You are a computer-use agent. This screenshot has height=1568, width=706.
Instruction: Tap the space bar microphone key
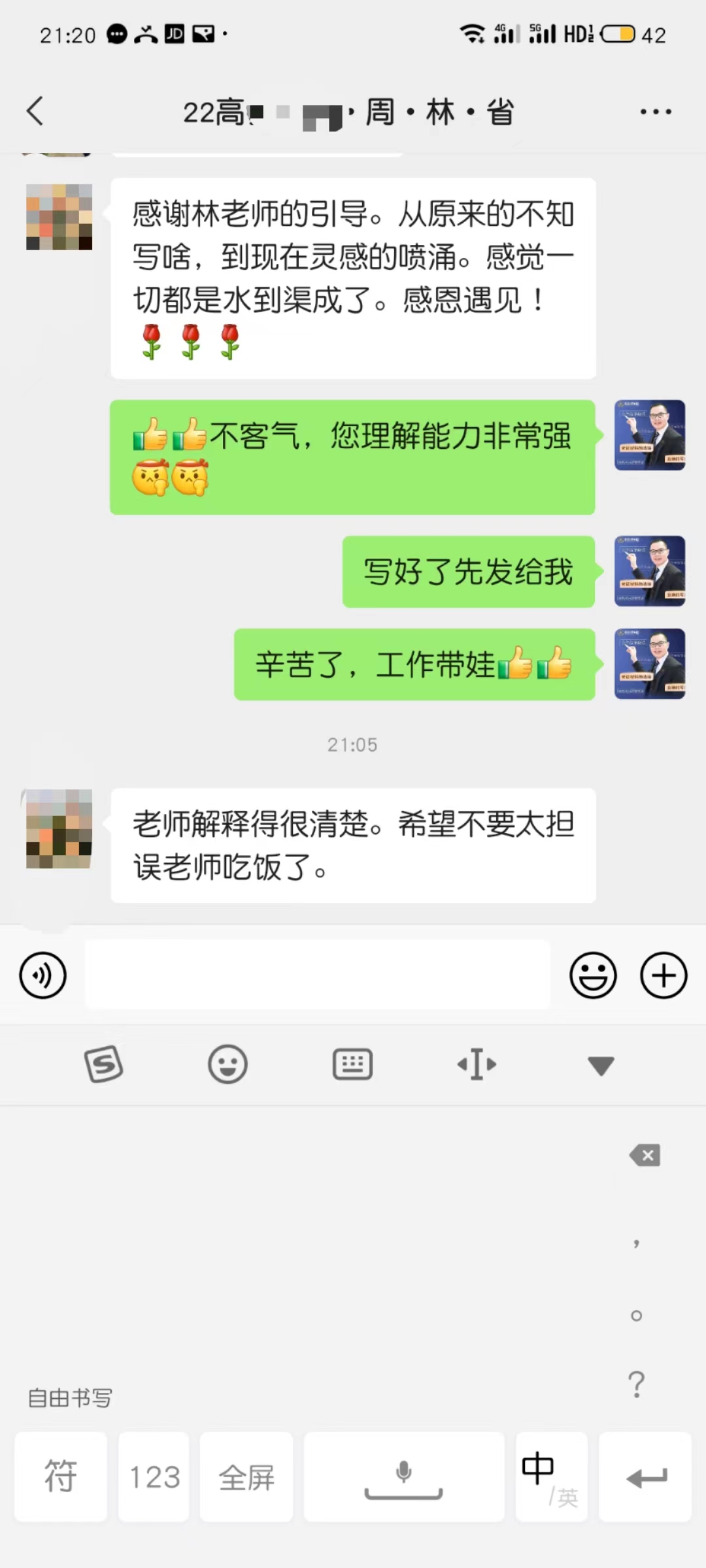click(404, 1477)
